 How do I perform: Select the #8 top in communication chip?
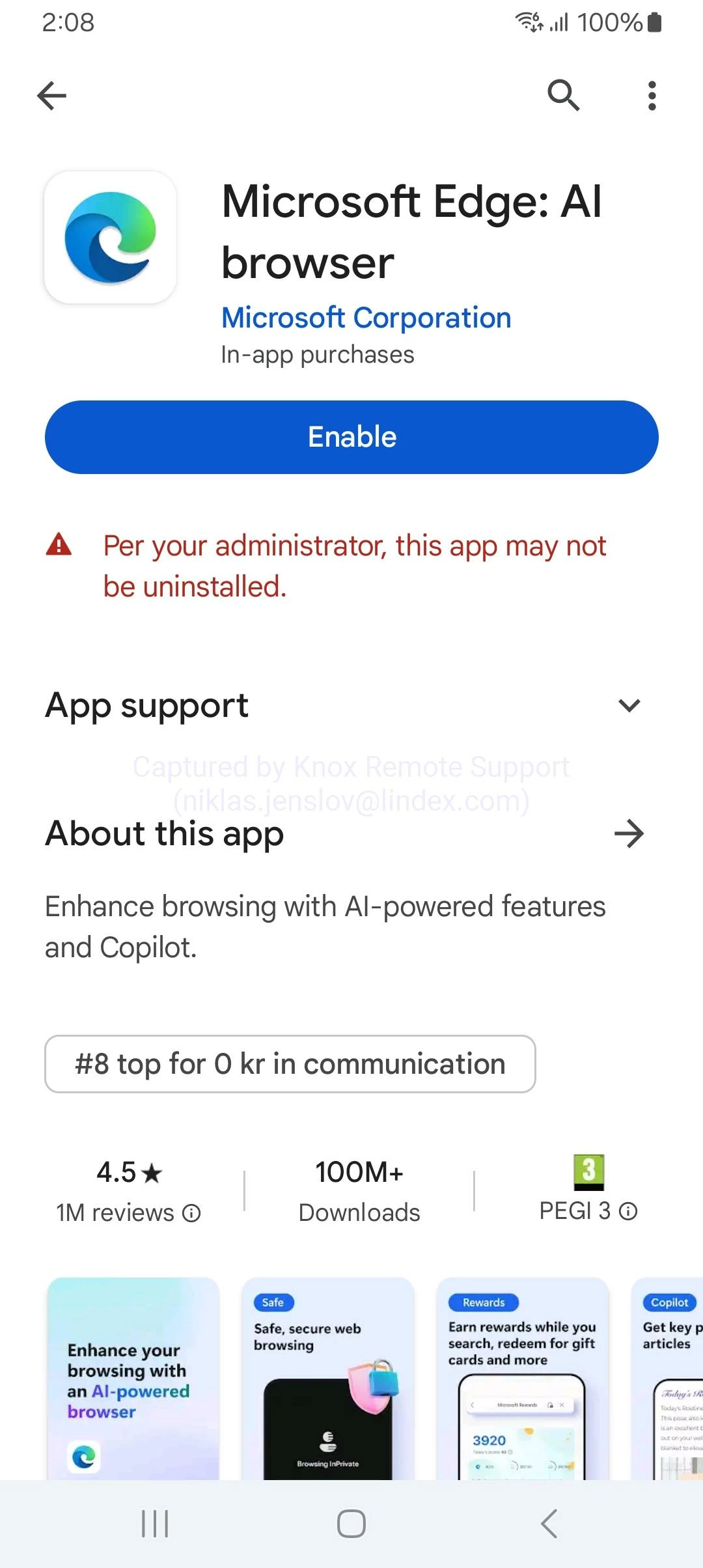click(x=290, y=1064)
